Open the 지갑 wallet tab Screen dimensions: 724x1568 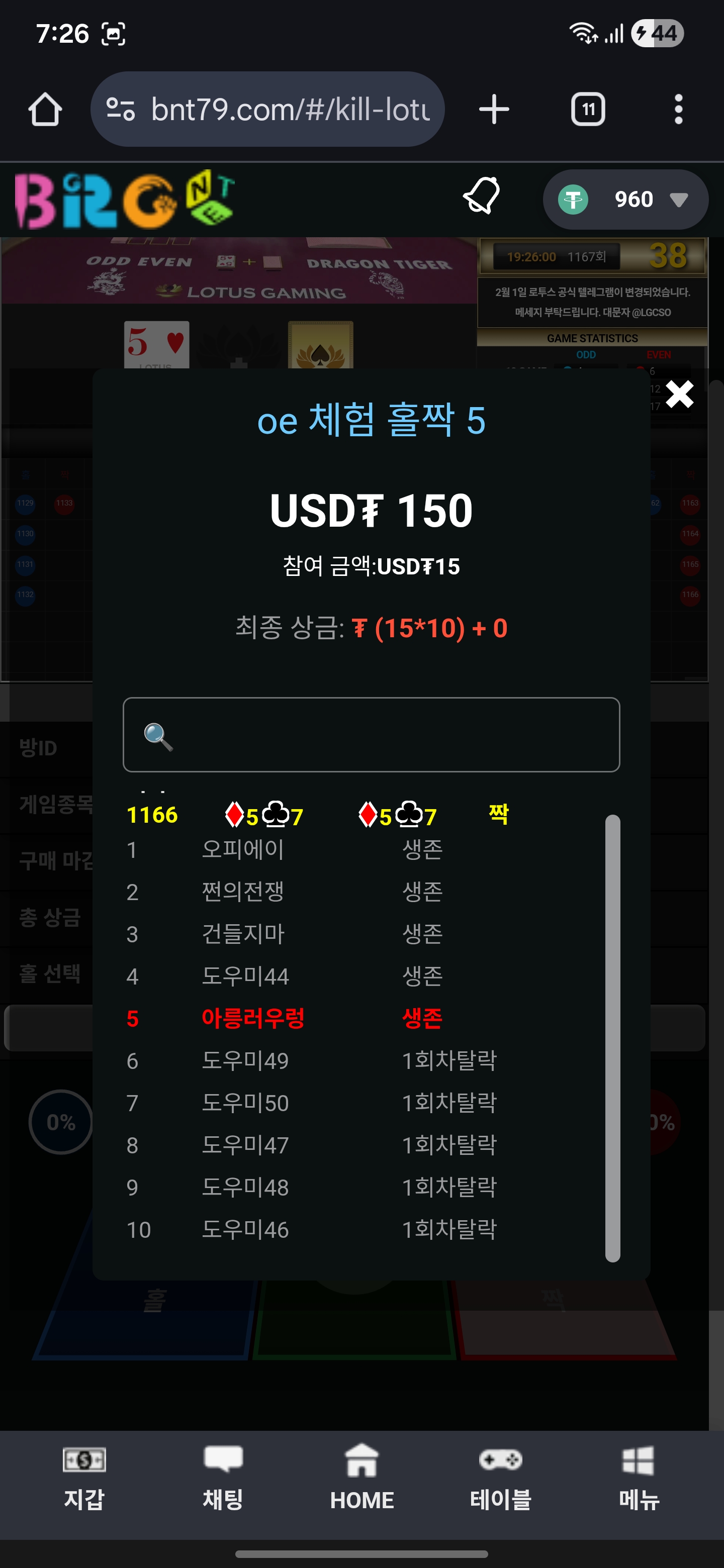pyautogui.click(x=84, y=1478)
